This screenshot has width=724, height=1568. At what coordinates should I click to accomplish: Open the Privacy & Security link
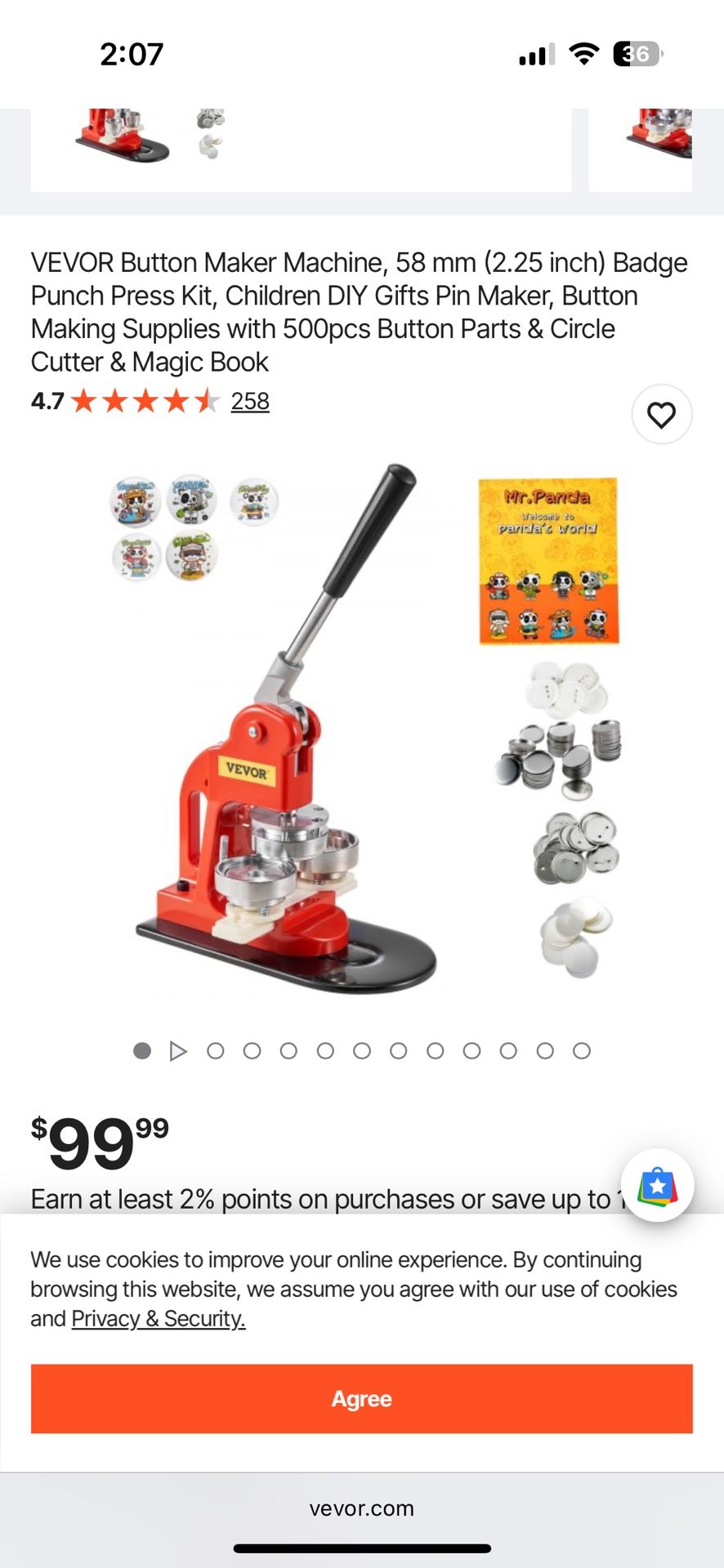click(159, 1319)
